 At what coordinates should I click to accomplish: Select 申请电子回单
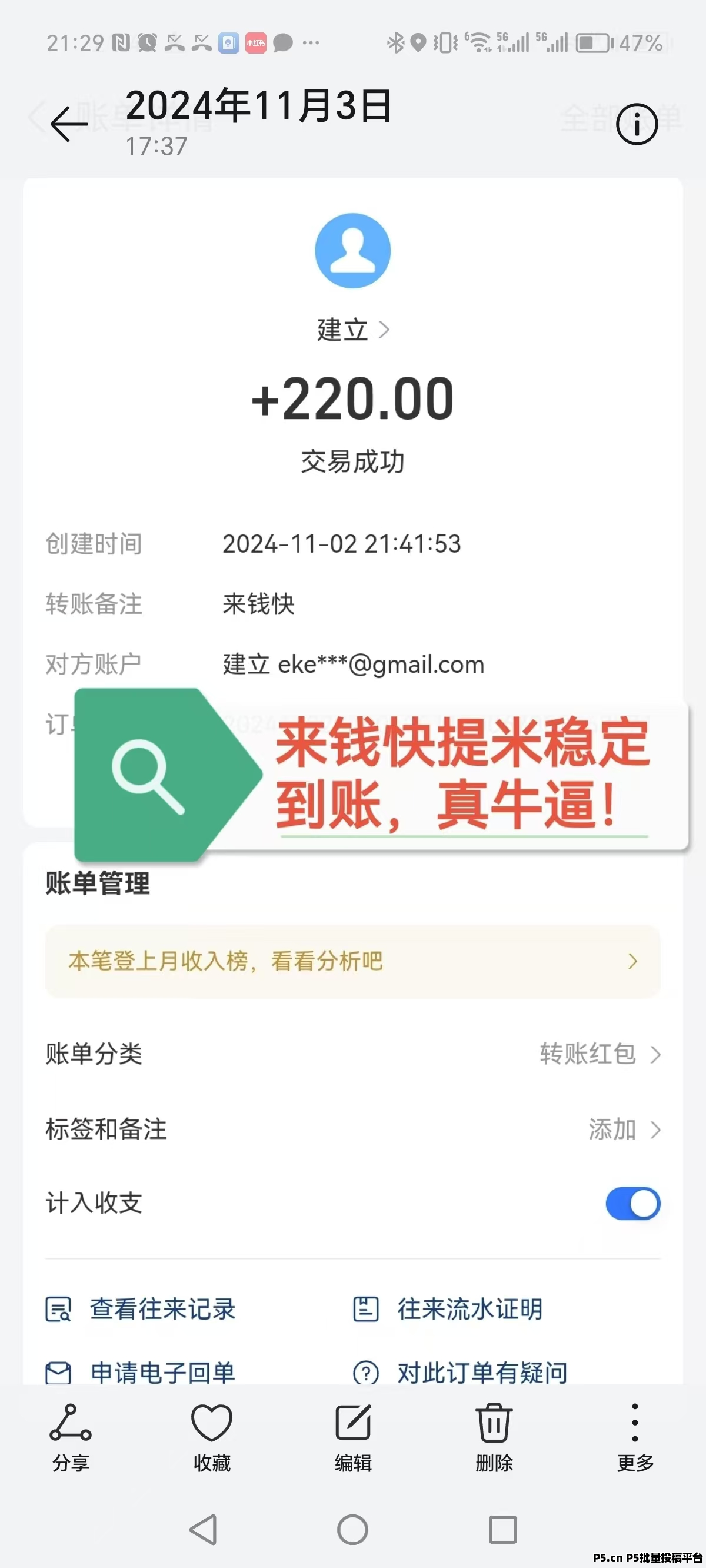point(141,1373)
